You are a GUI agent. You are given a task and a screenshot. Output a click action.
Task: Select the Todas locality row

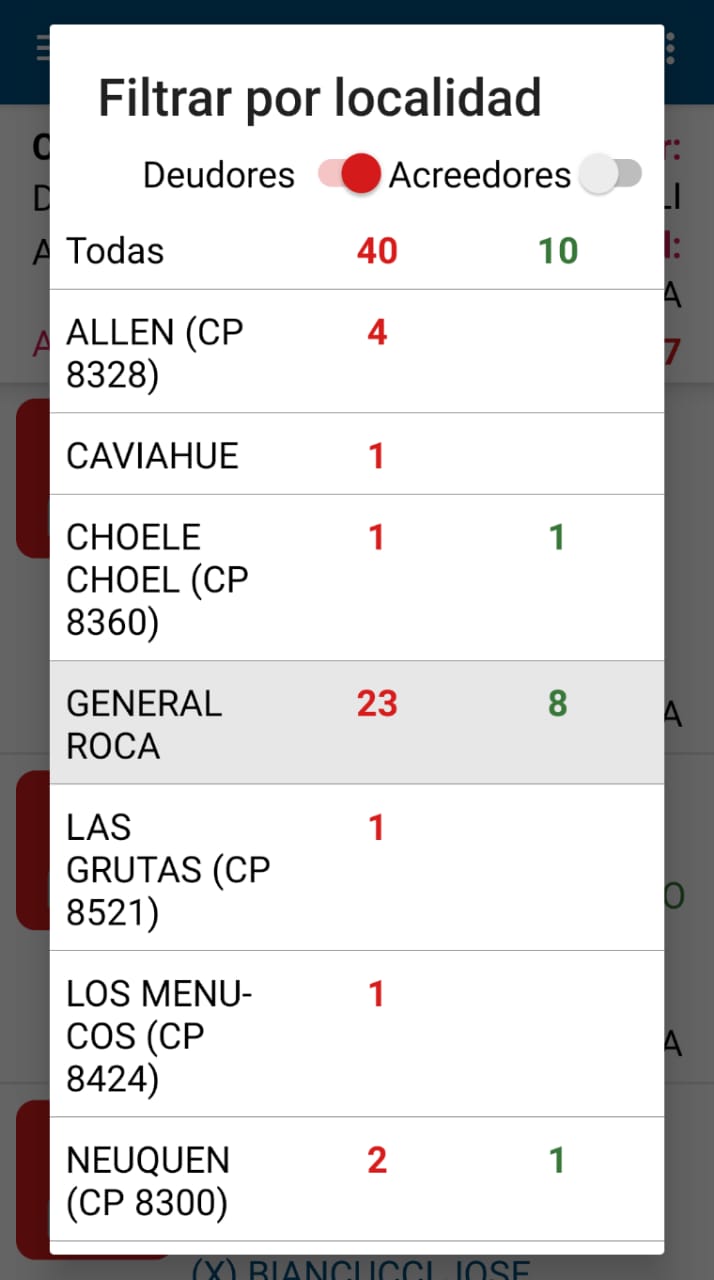pyautogui.click(x=357, y=250)
